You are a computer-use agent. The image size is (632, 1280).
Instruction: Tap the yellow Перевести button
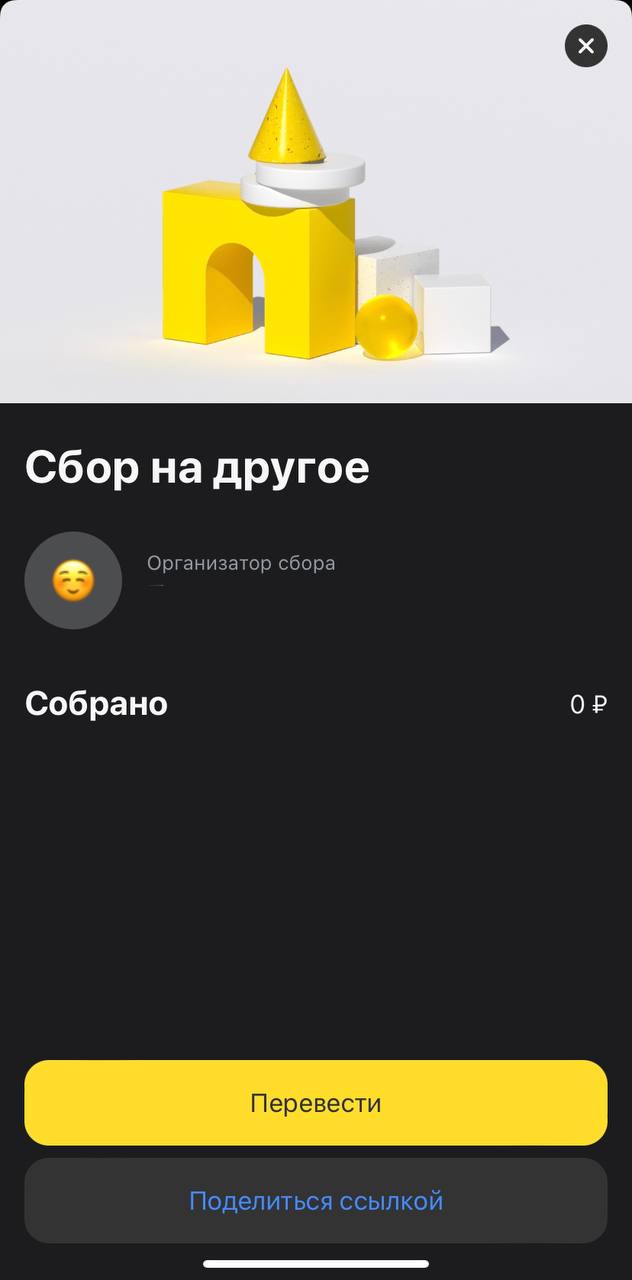[x=316, y=1103]
